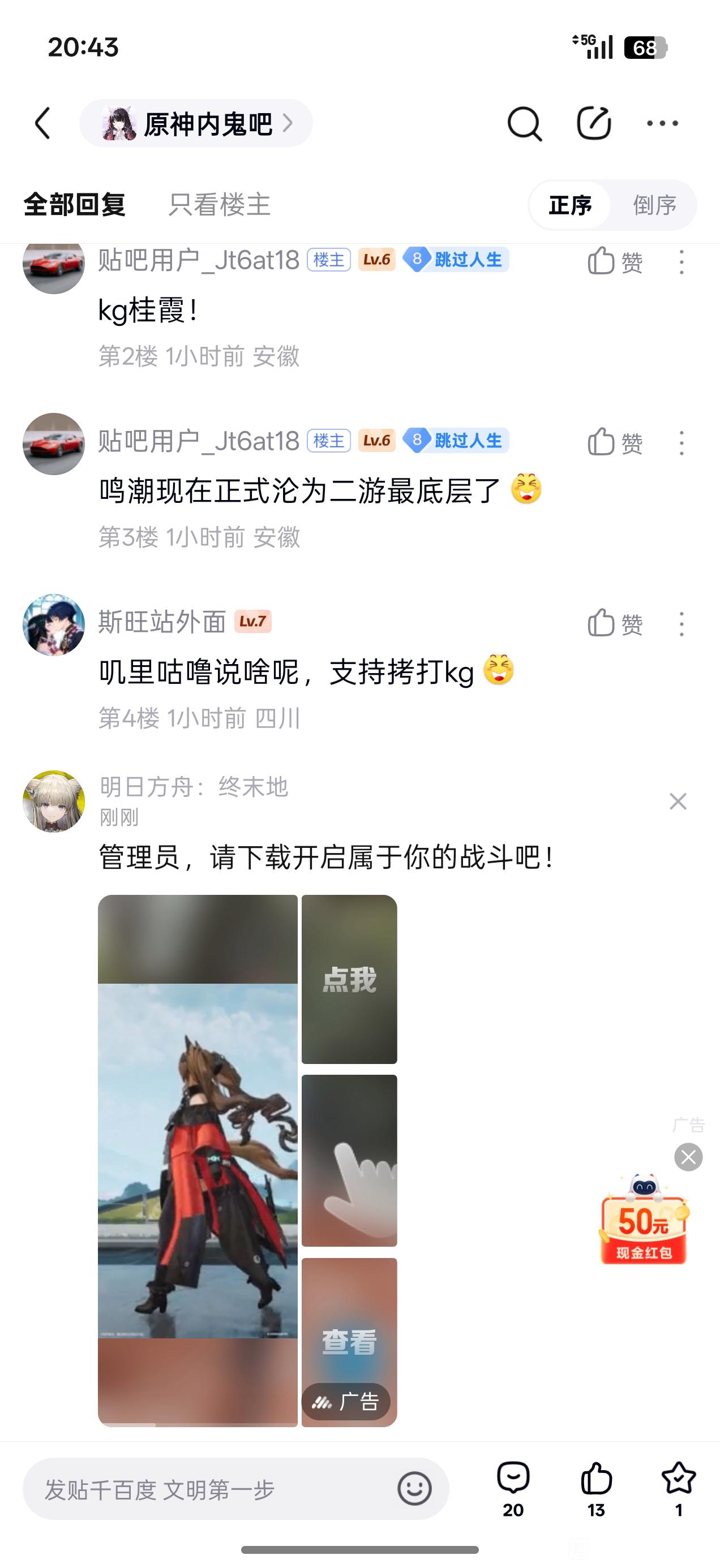Image resolution: width=720 pixels, height=1568 pixels.
Task: Favorite this thread with the star
Action: click(679, 1479)
